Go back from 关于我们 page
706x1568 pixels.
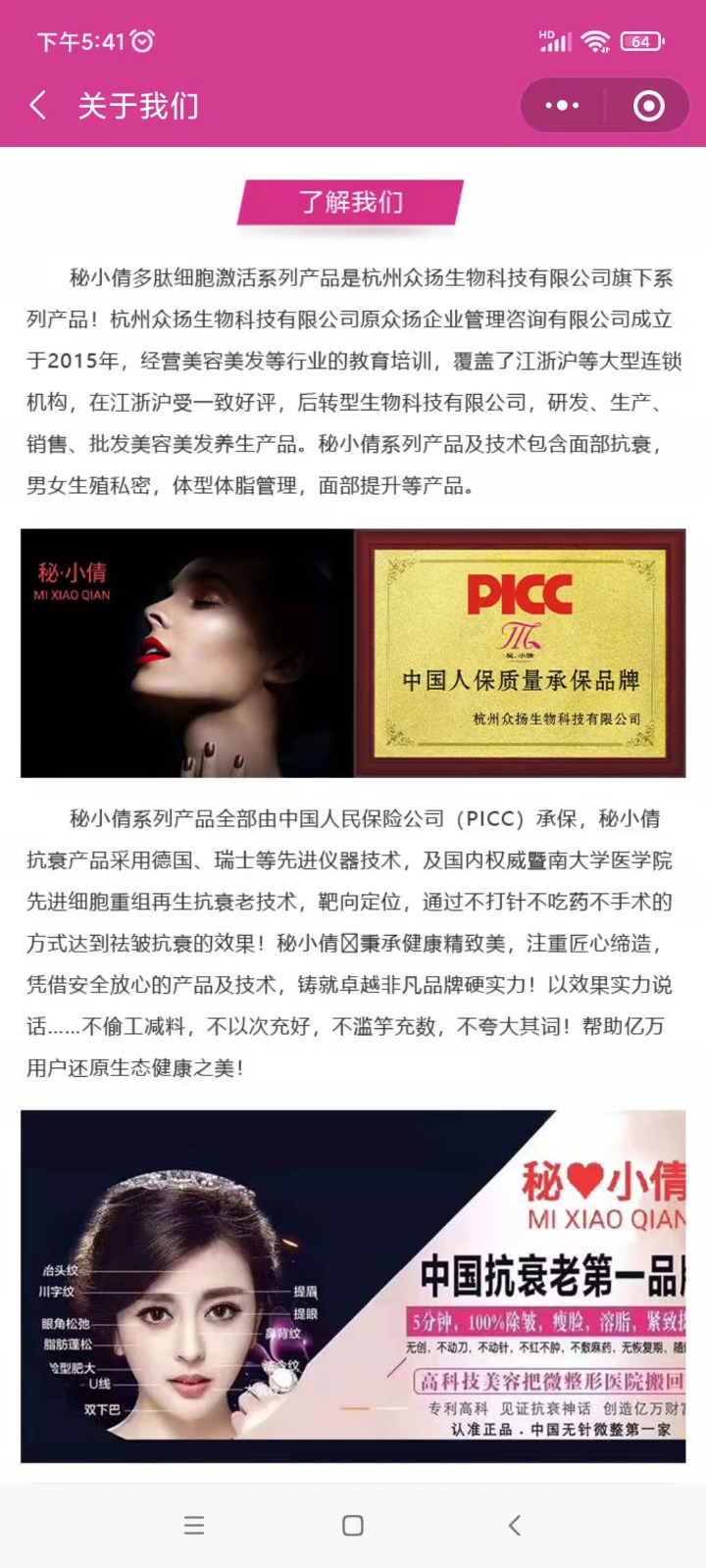tap(38, 105)
